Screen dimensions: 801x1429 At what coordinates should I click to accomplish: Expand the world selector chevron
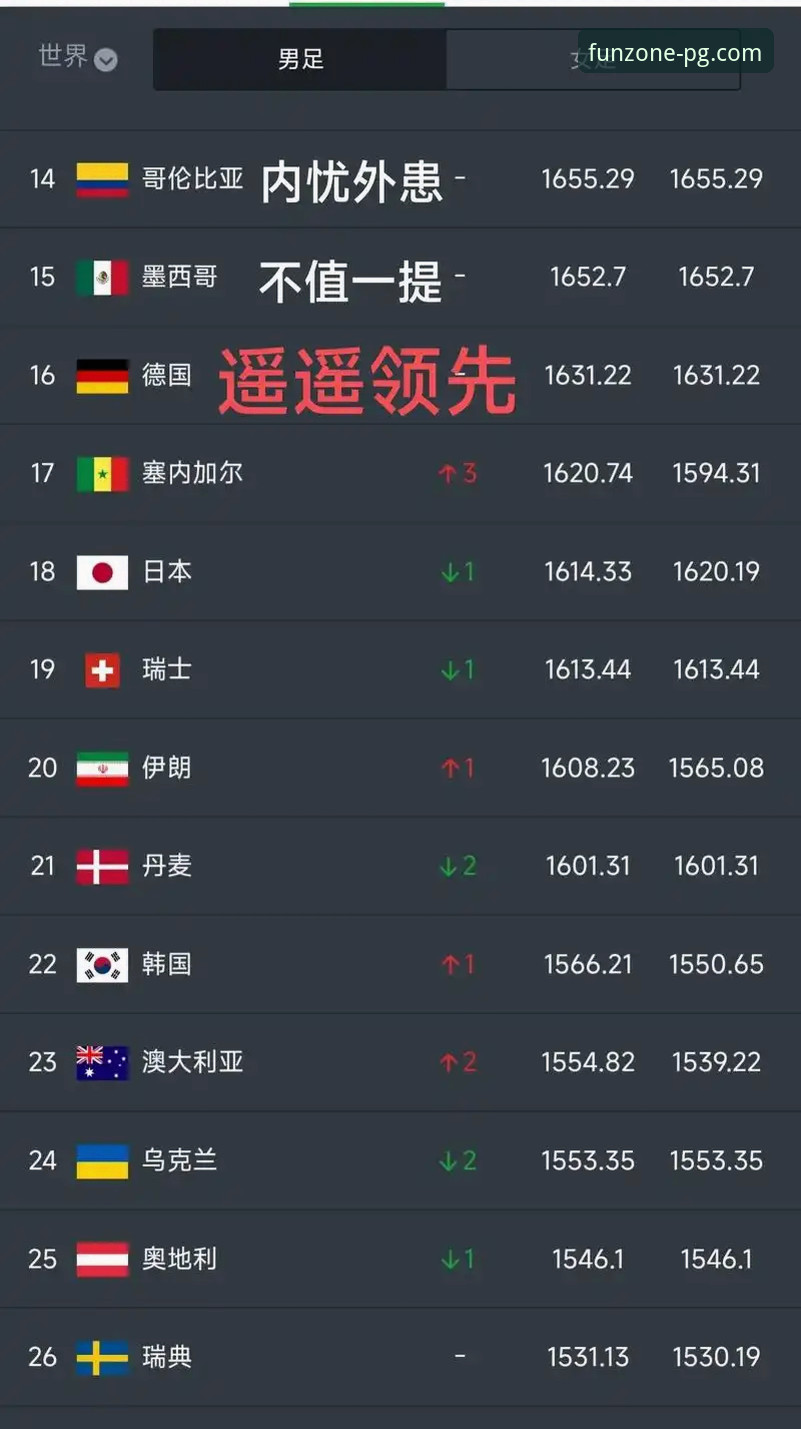(x=103, y=61)
